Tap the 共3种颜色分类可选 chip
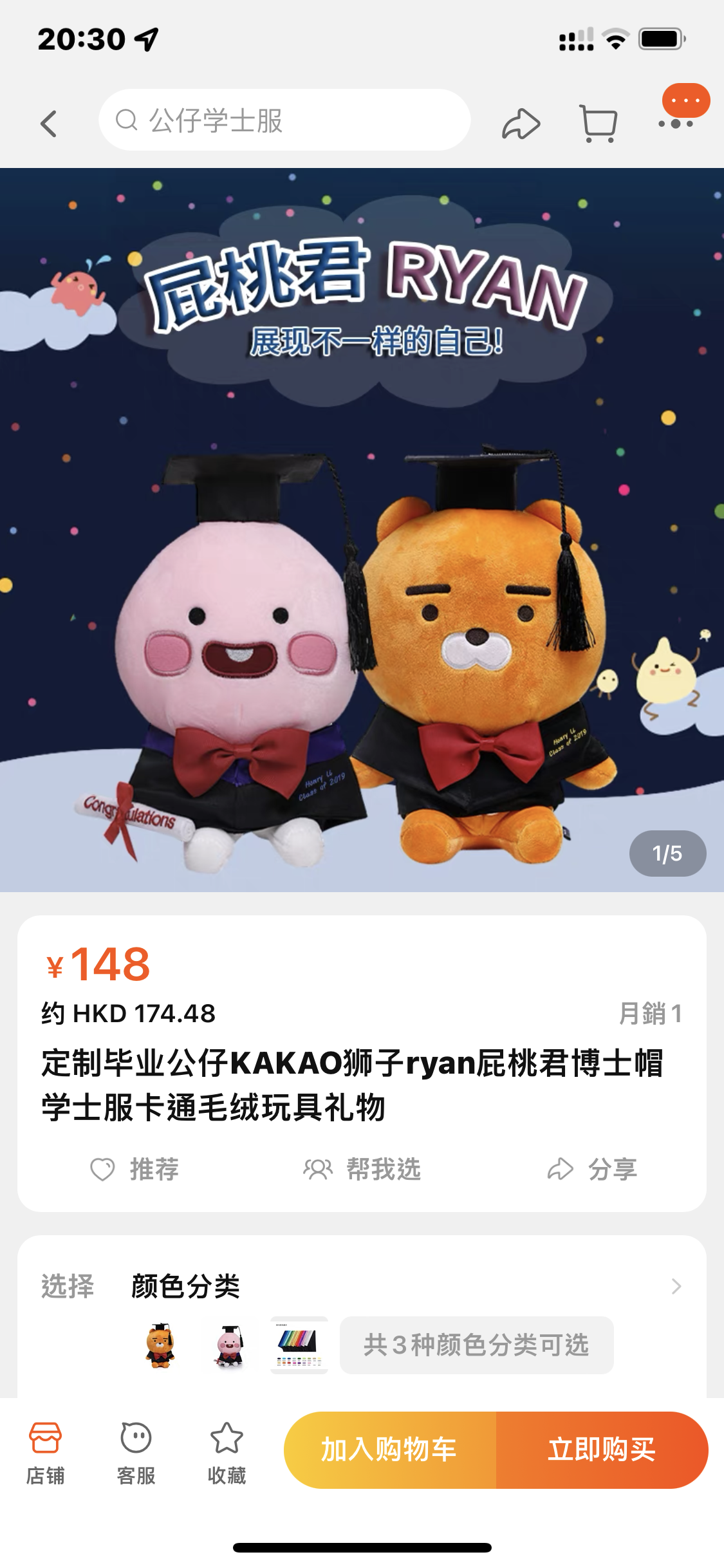Image resolution: width=724 pixels, height=1568 pixels. [476, 1345]
